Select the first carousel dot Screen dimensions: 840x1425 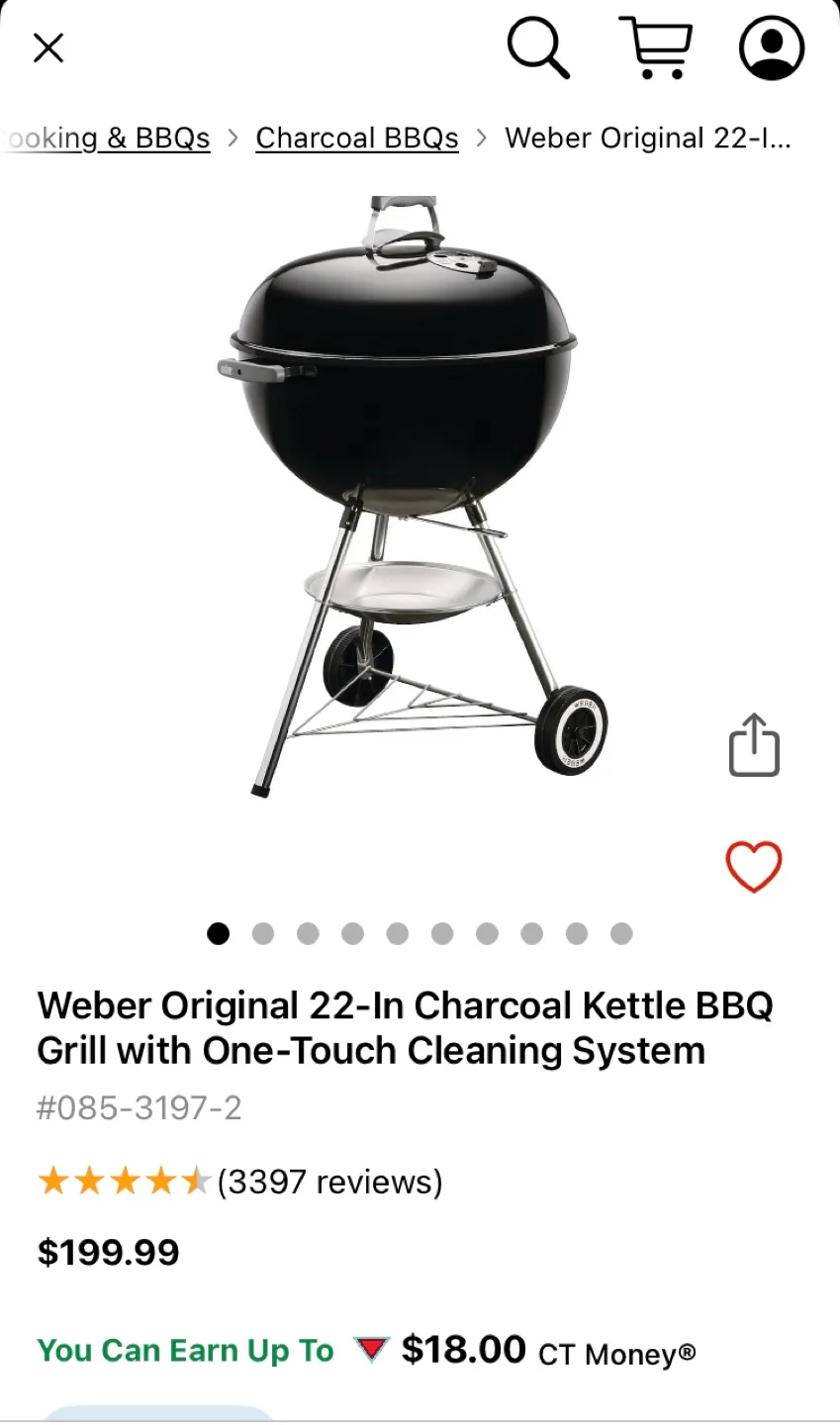219,933
